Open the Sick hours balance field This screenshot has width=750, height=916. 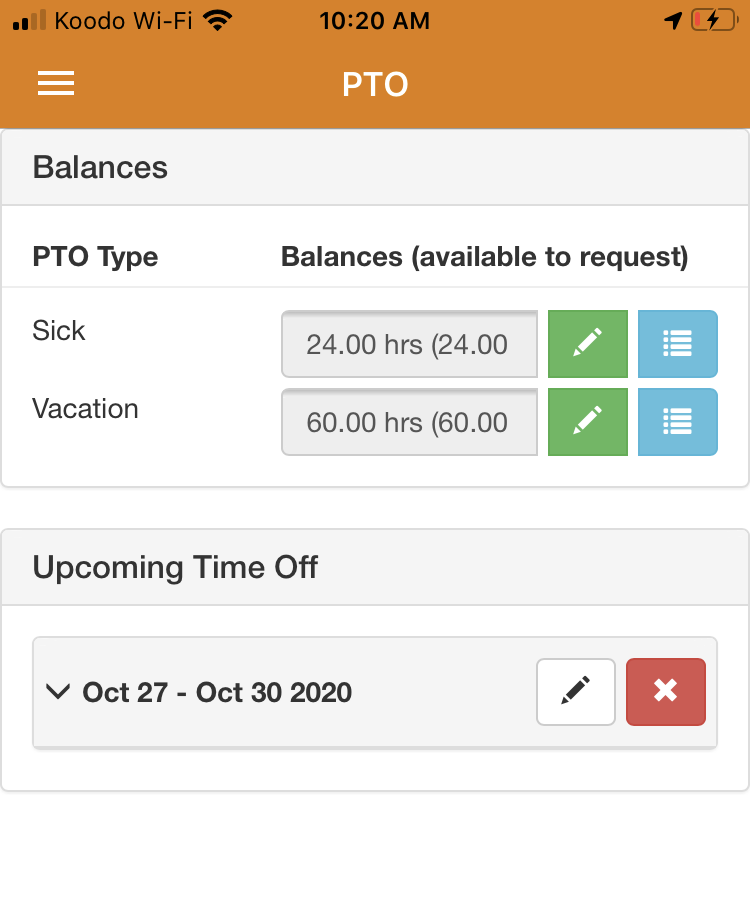pos(409,344)
